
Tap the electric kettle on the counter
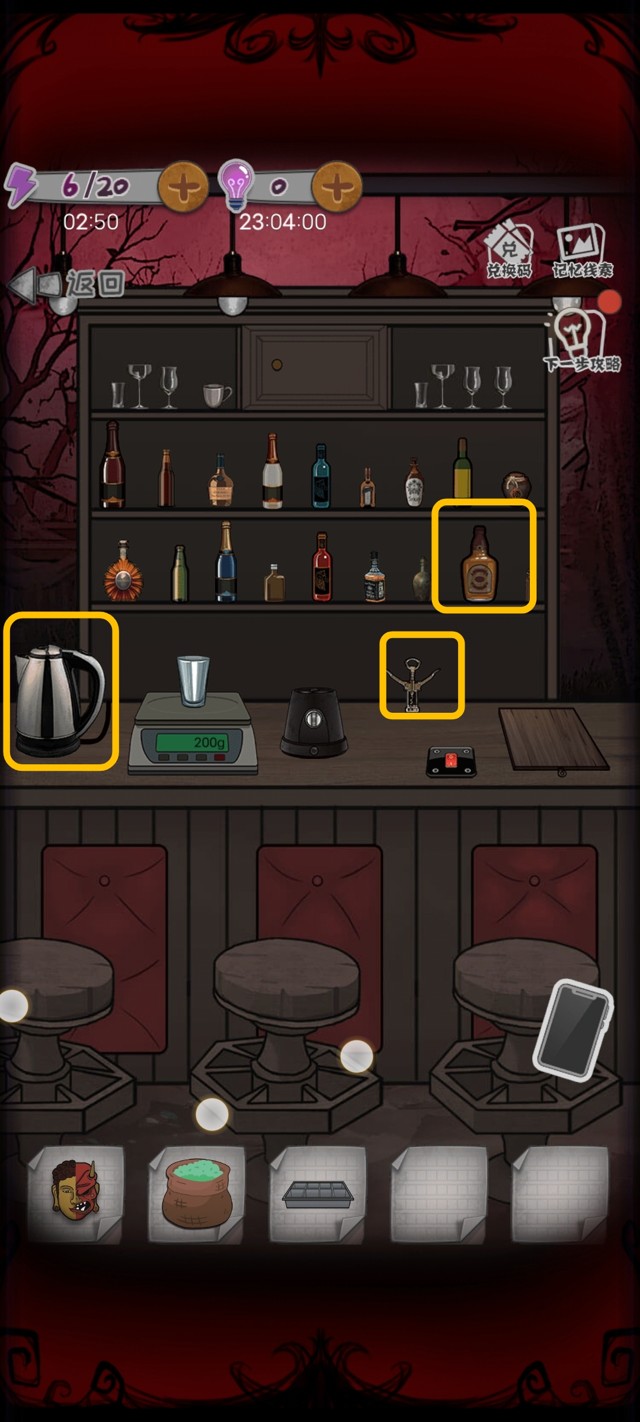pyautogui.click(x=58, y=692)
